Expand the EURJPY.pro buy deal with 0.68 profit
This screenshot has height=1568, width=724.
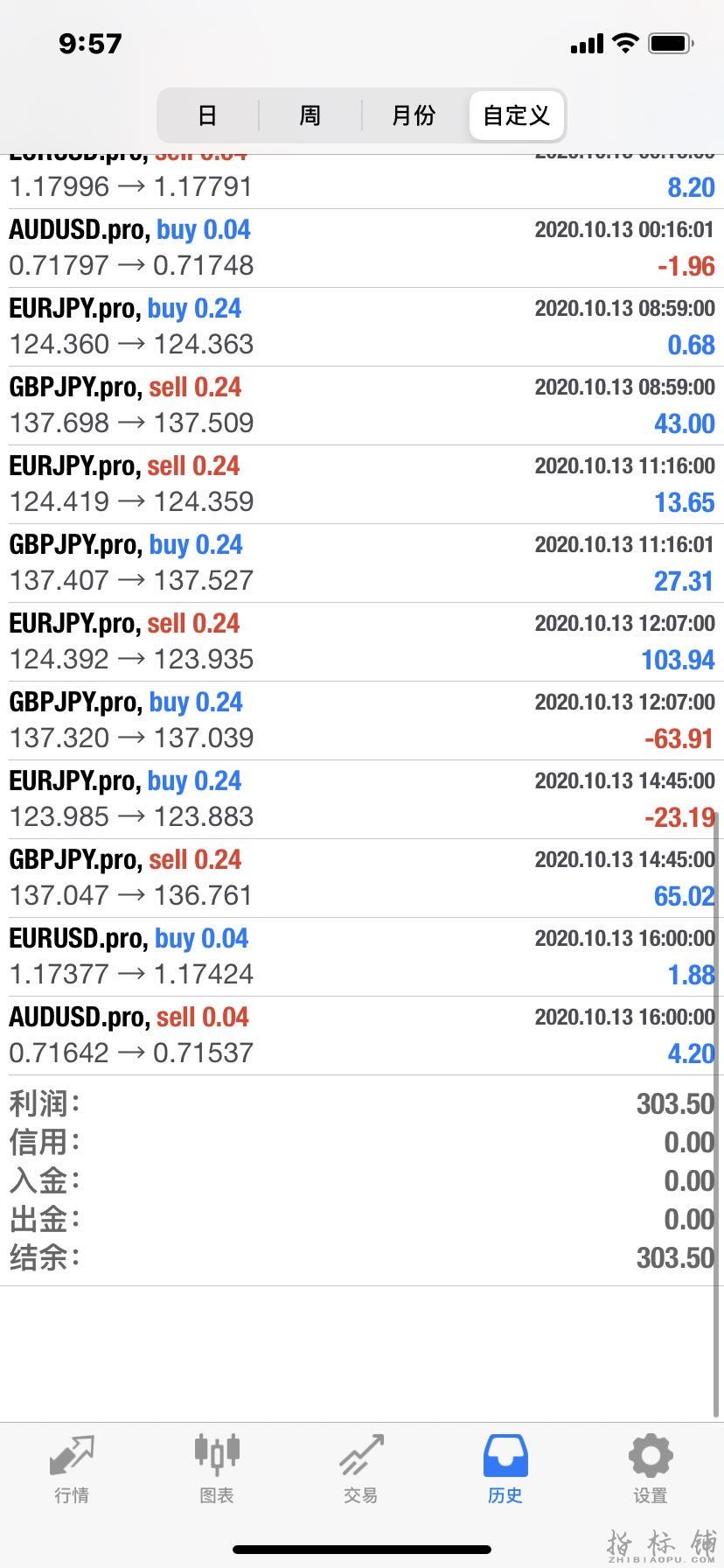tap(362, 326)
